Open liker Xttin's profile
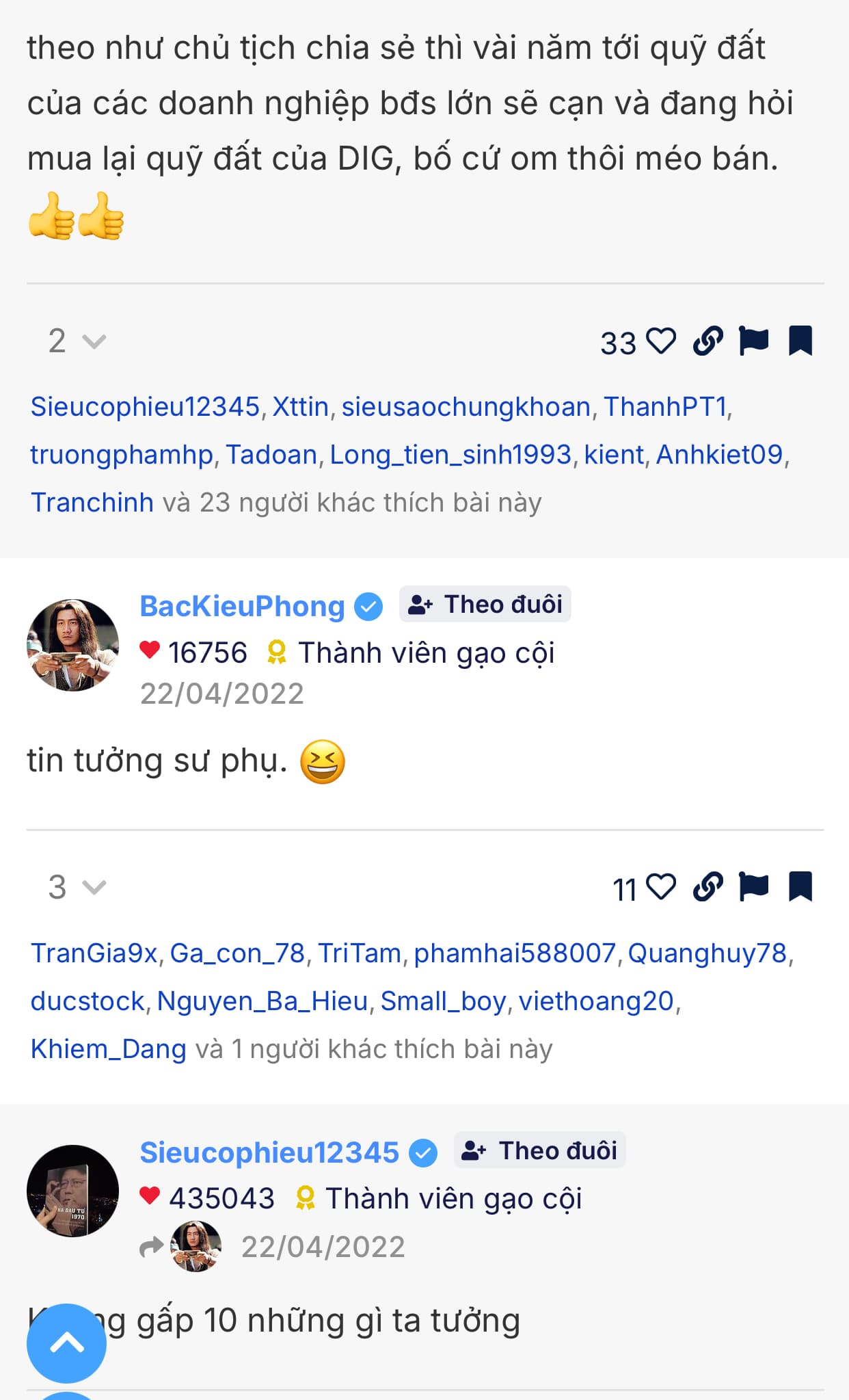849x1400 pixels. (300, 407)
